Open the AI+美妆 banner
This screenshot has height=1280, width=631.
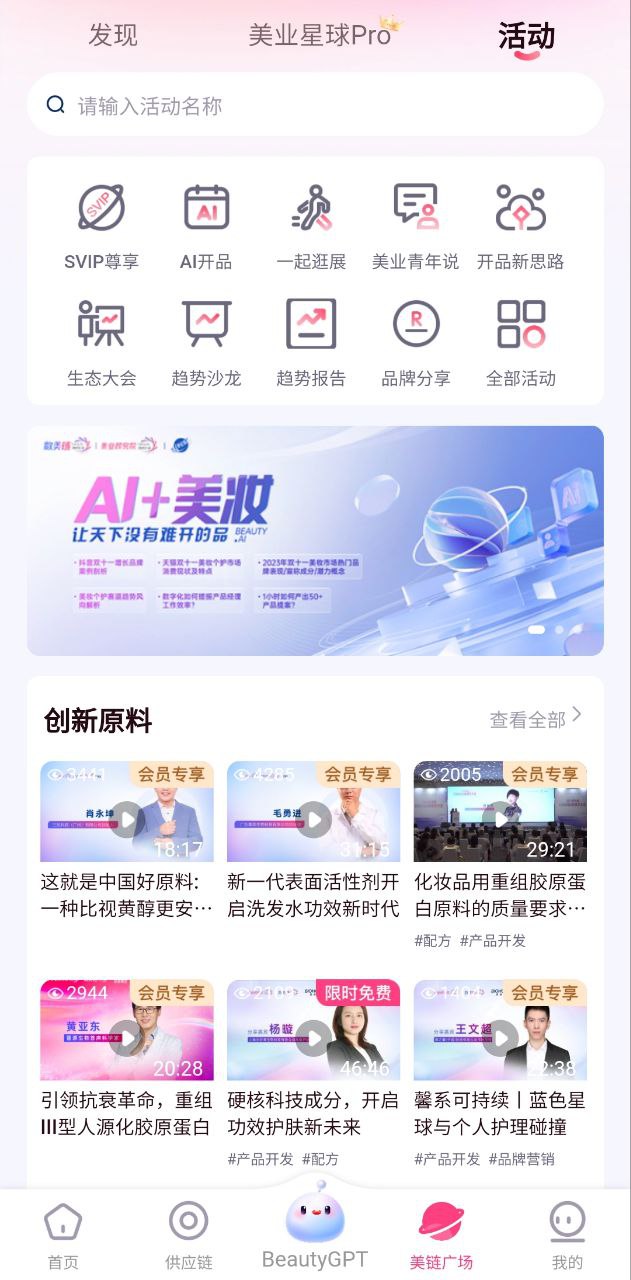click(315, 540)
